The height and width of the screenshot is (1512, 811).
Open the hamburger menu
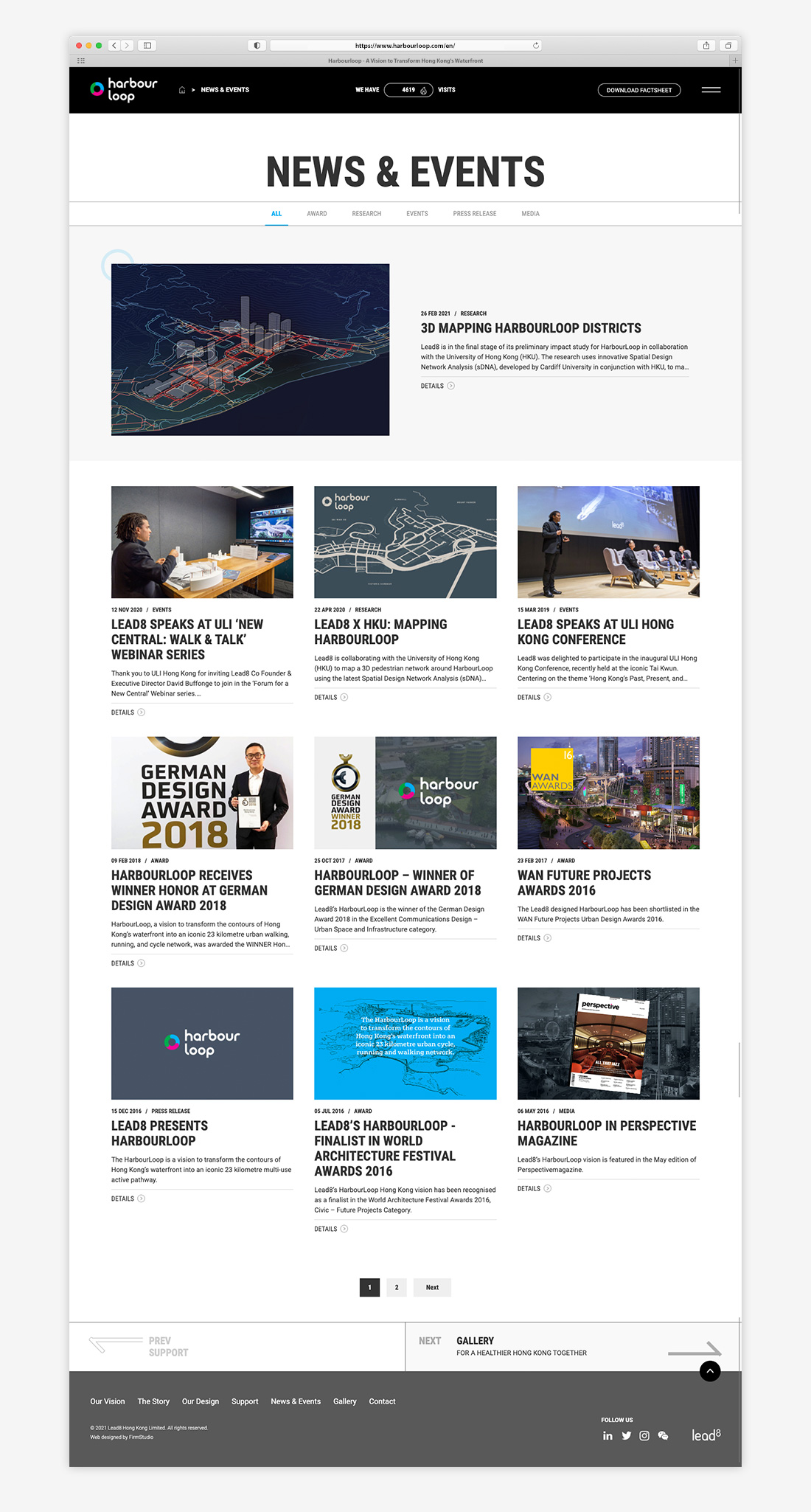click(x=711, y=90)
